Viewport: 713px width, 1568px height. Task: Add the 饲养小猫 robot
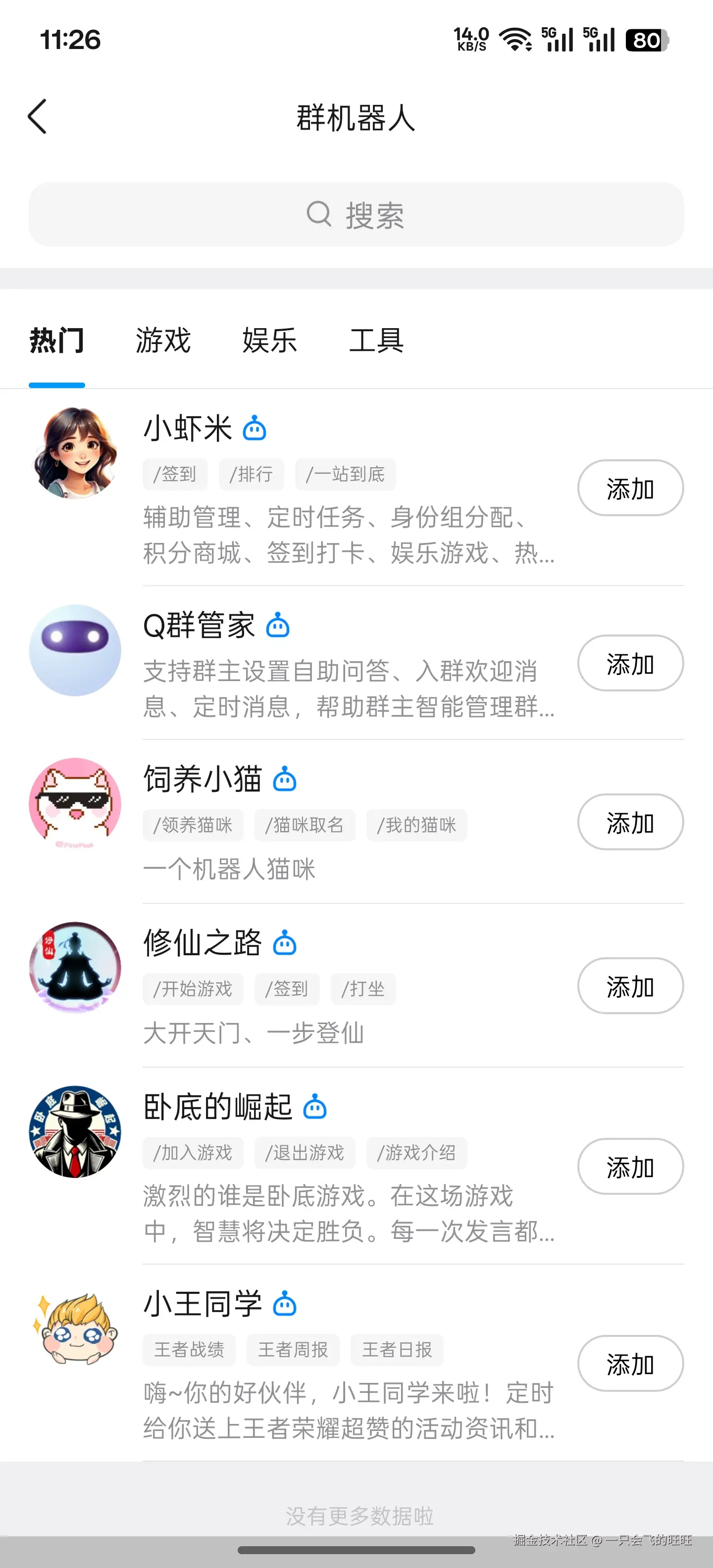pyautogui.click(x=630, y=822)
